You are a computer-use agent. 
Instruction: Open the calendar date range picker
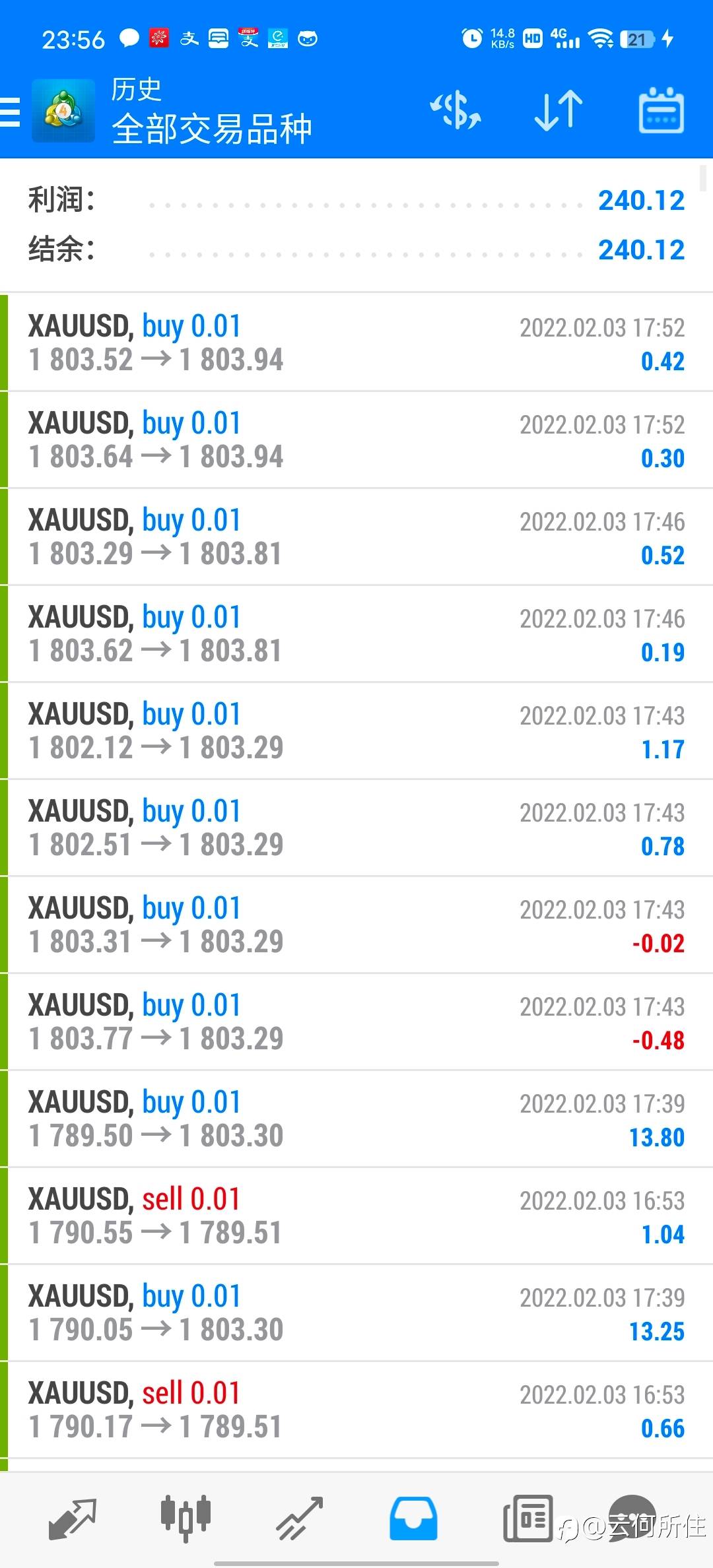[x=661, y=110]
